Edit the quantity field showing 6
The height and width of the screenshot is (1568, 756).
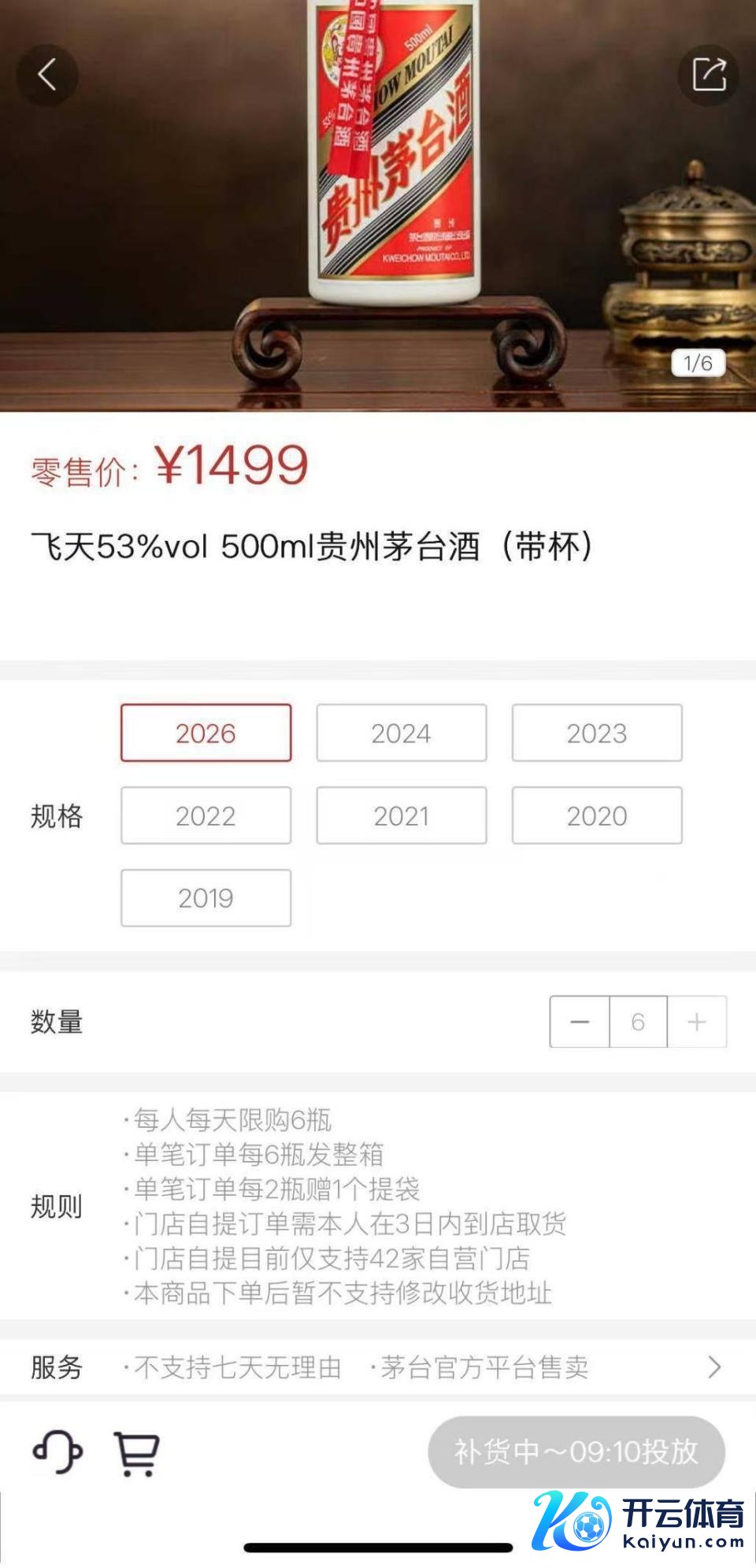coord(638,1022)
